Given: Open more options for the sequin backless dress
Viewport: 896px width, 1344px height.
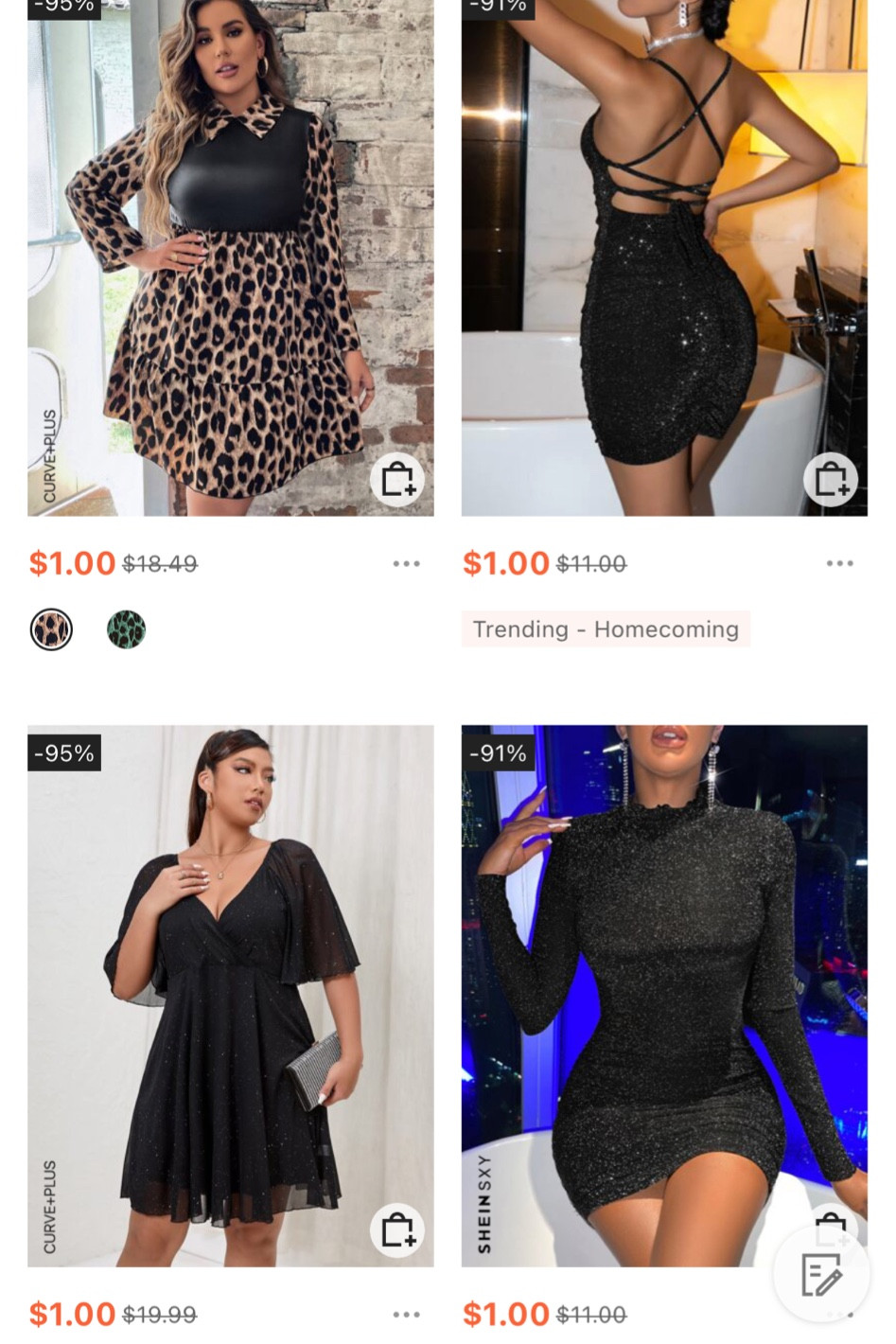Looking at the screenshot, I should [x=840, y=562].
